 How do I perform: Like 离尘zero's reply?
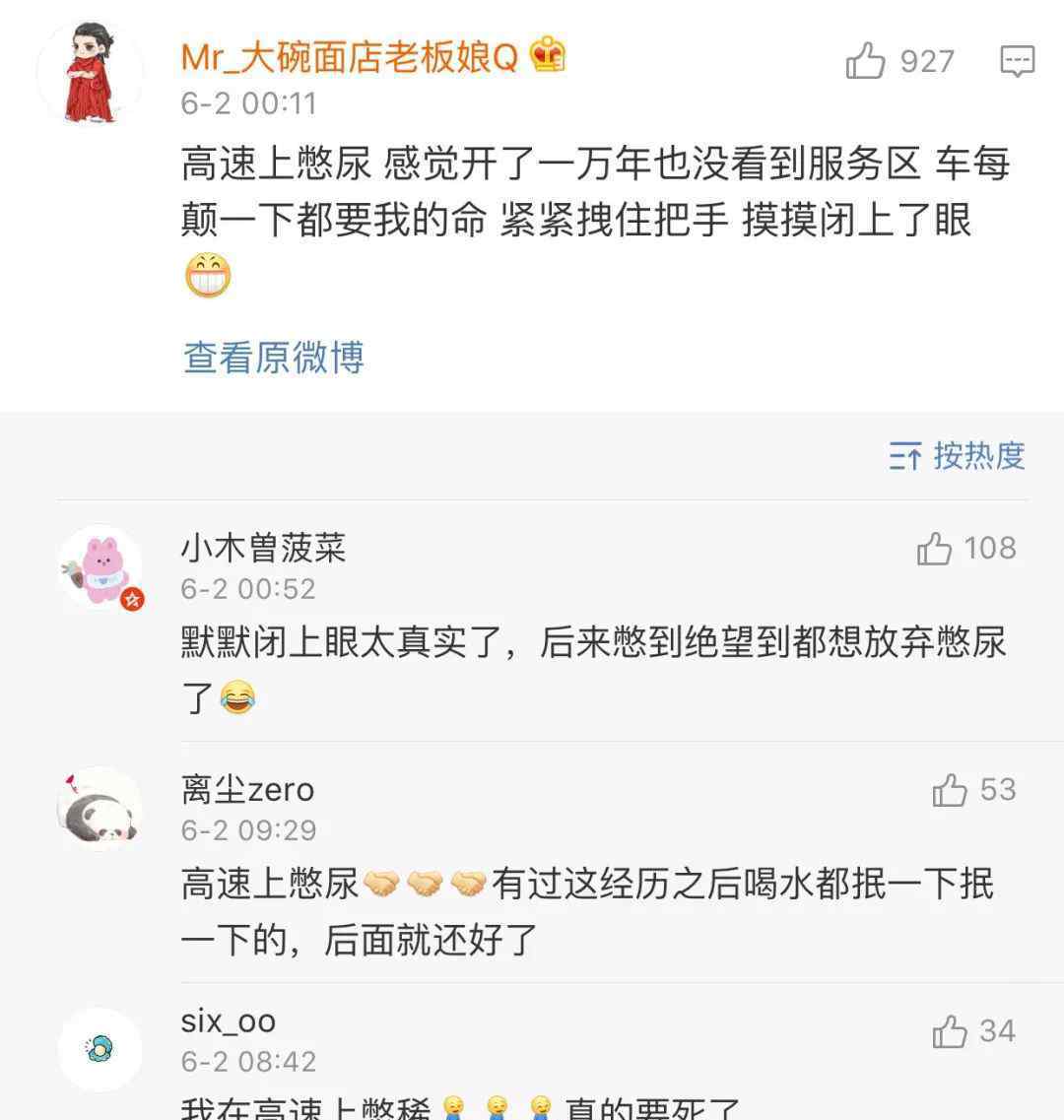[x=951, y=789]
